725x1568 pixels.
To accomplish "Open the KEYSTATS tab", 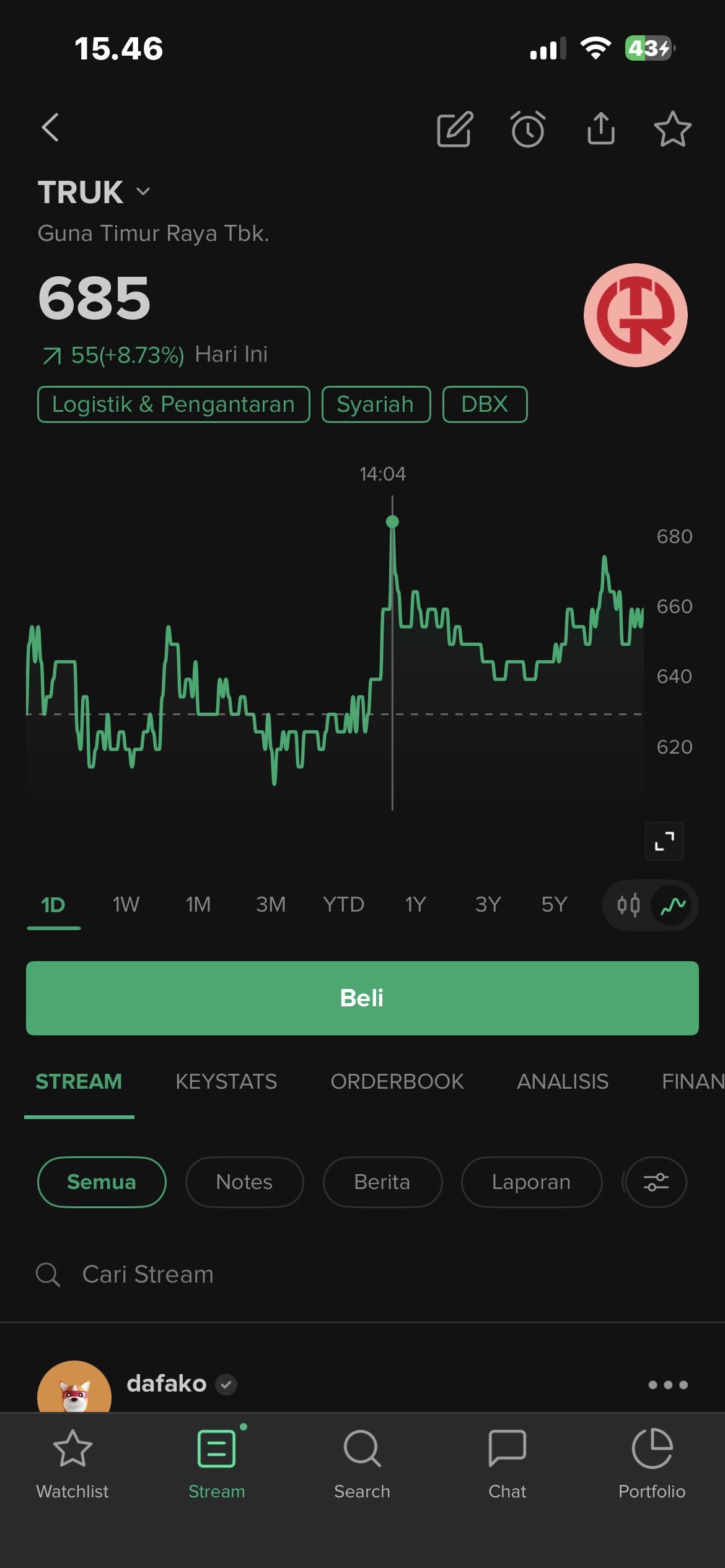I will coord(226,1081).
